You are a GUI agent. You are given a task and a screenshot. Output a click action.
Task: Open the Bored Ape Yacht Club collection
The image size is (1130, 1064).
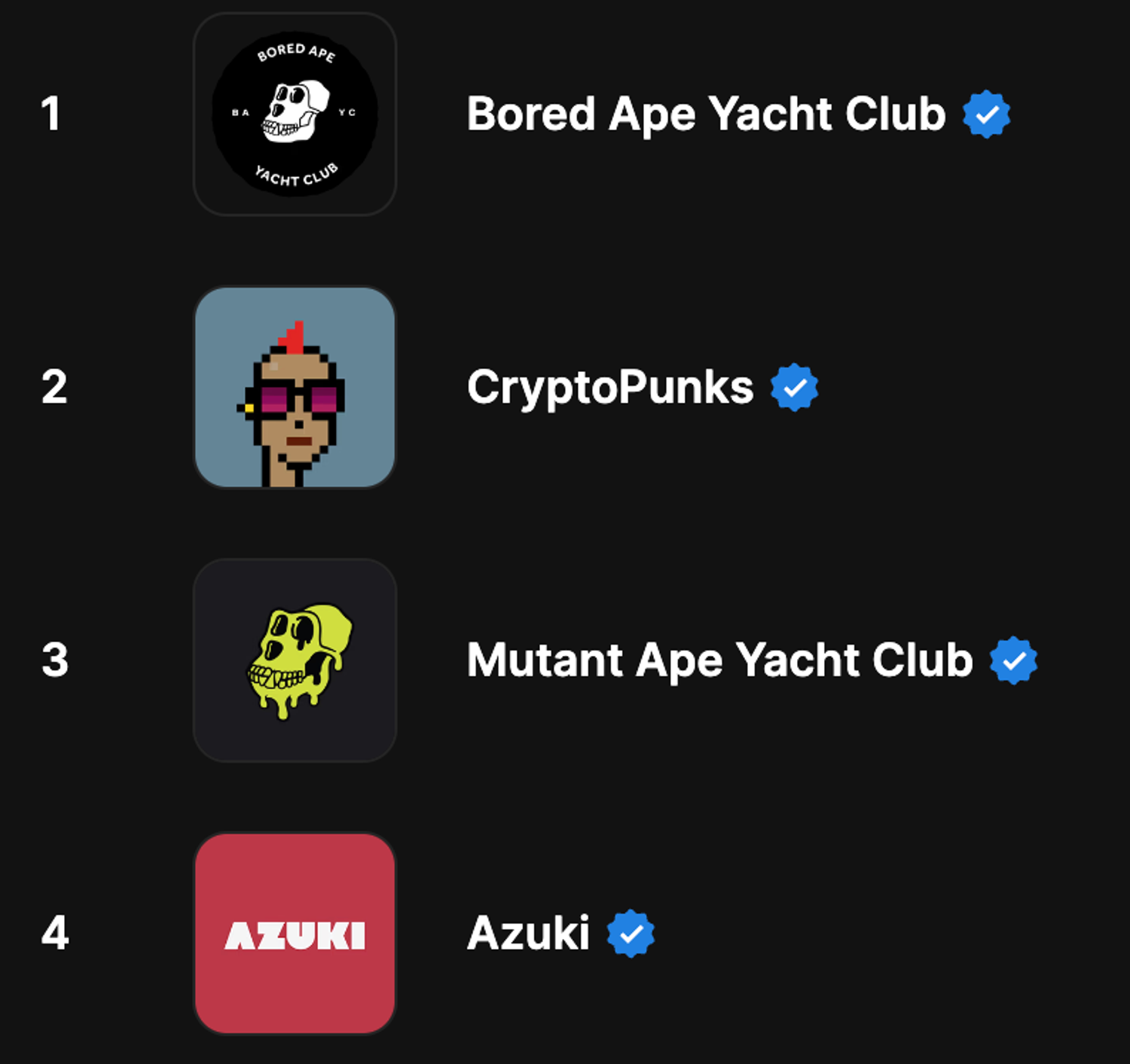[x=705, y=114]
